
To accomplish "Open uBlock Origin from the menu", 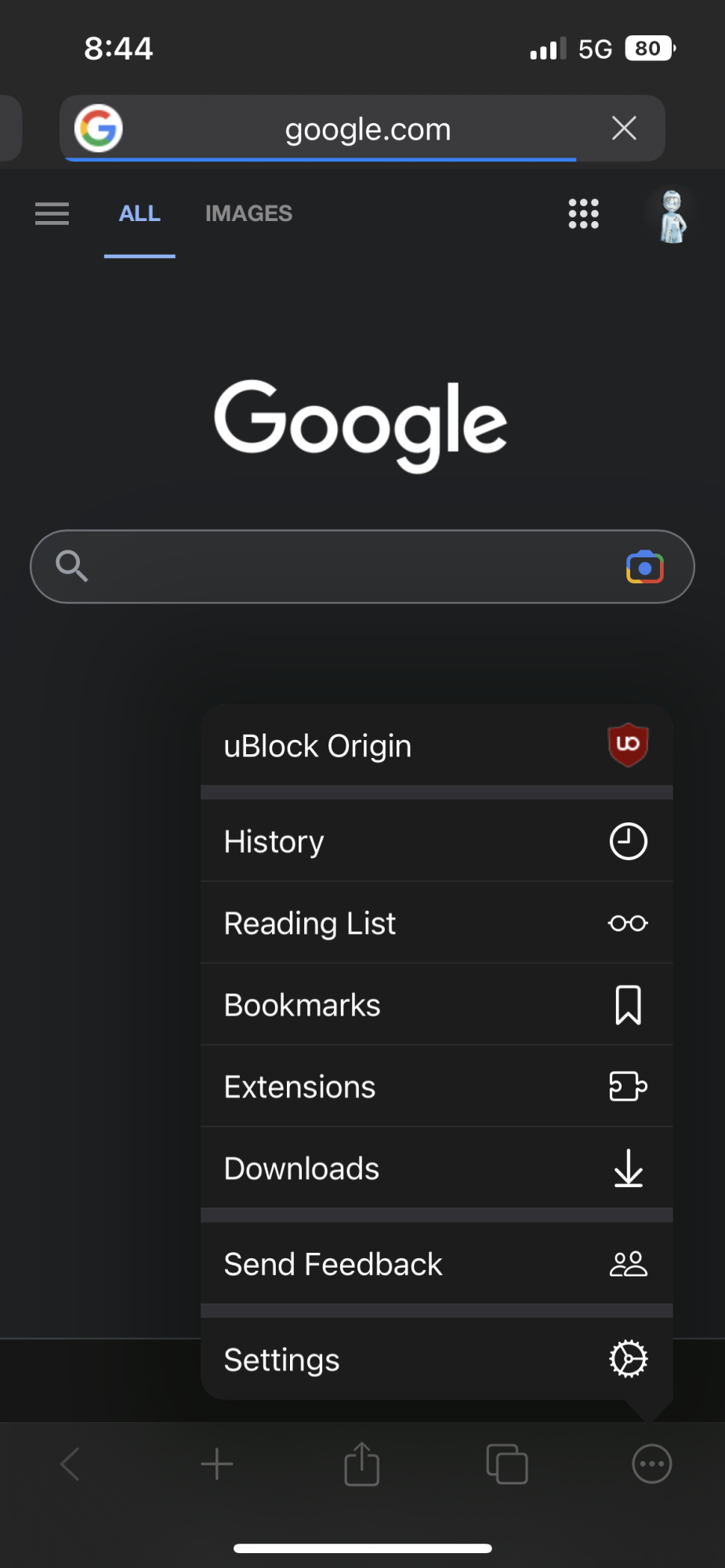I will click(436, 746).
